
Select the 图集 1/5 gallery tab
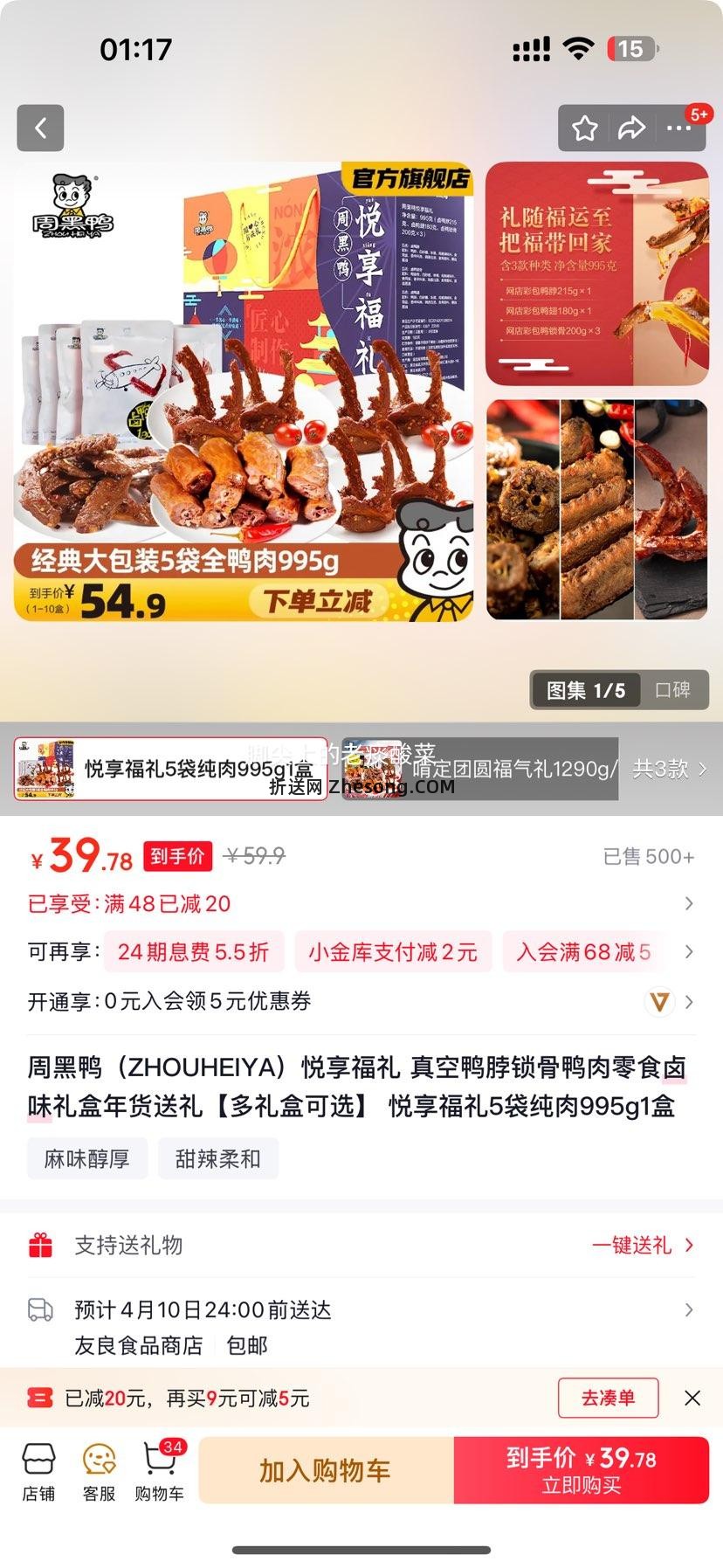pyautogui.click(x=586, y=689)
